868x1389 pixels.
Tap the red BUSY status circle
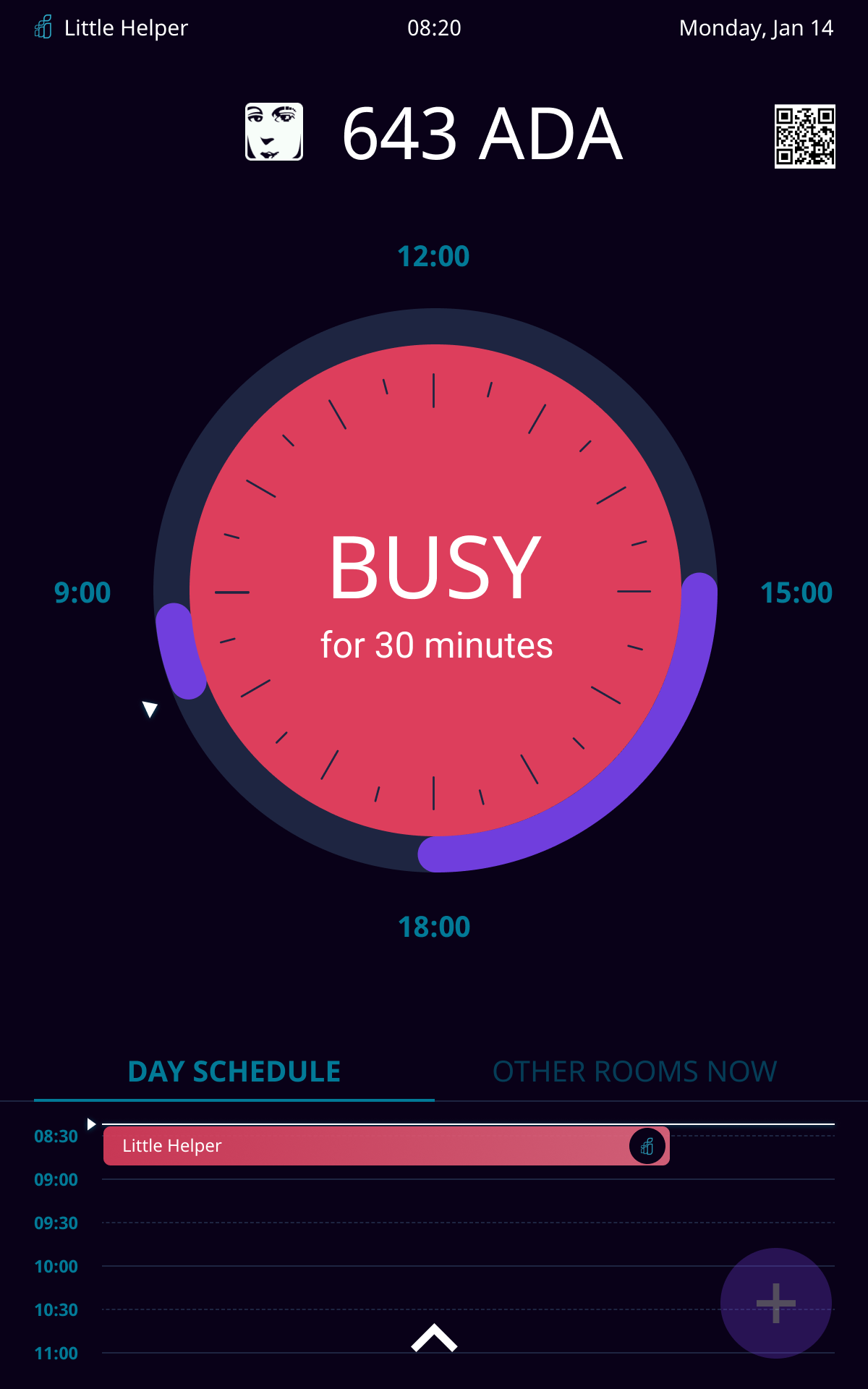point(435,590)
